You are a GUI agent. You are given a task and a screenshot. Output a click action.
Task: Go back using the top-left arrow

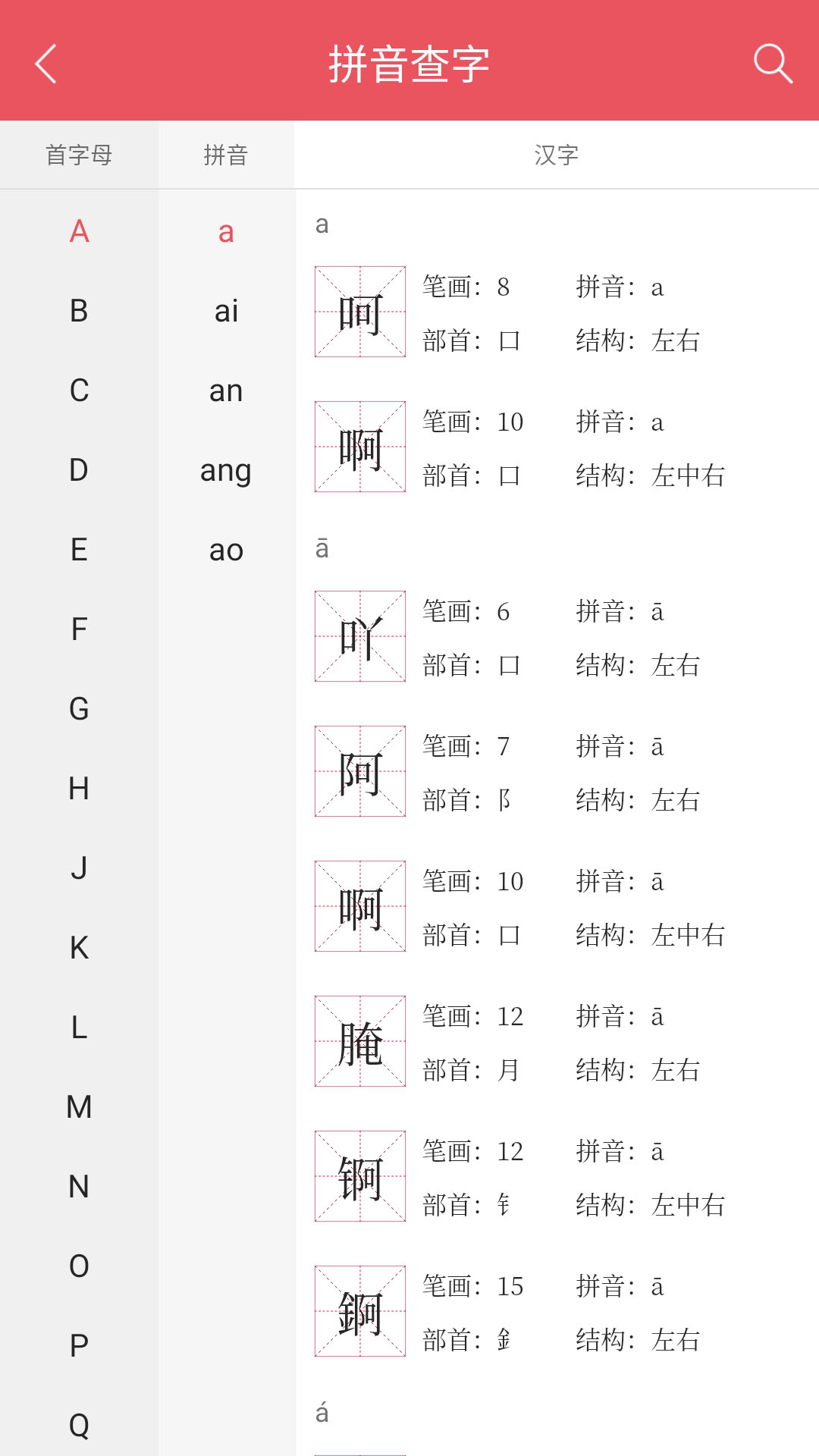click(x=46, y=64)
